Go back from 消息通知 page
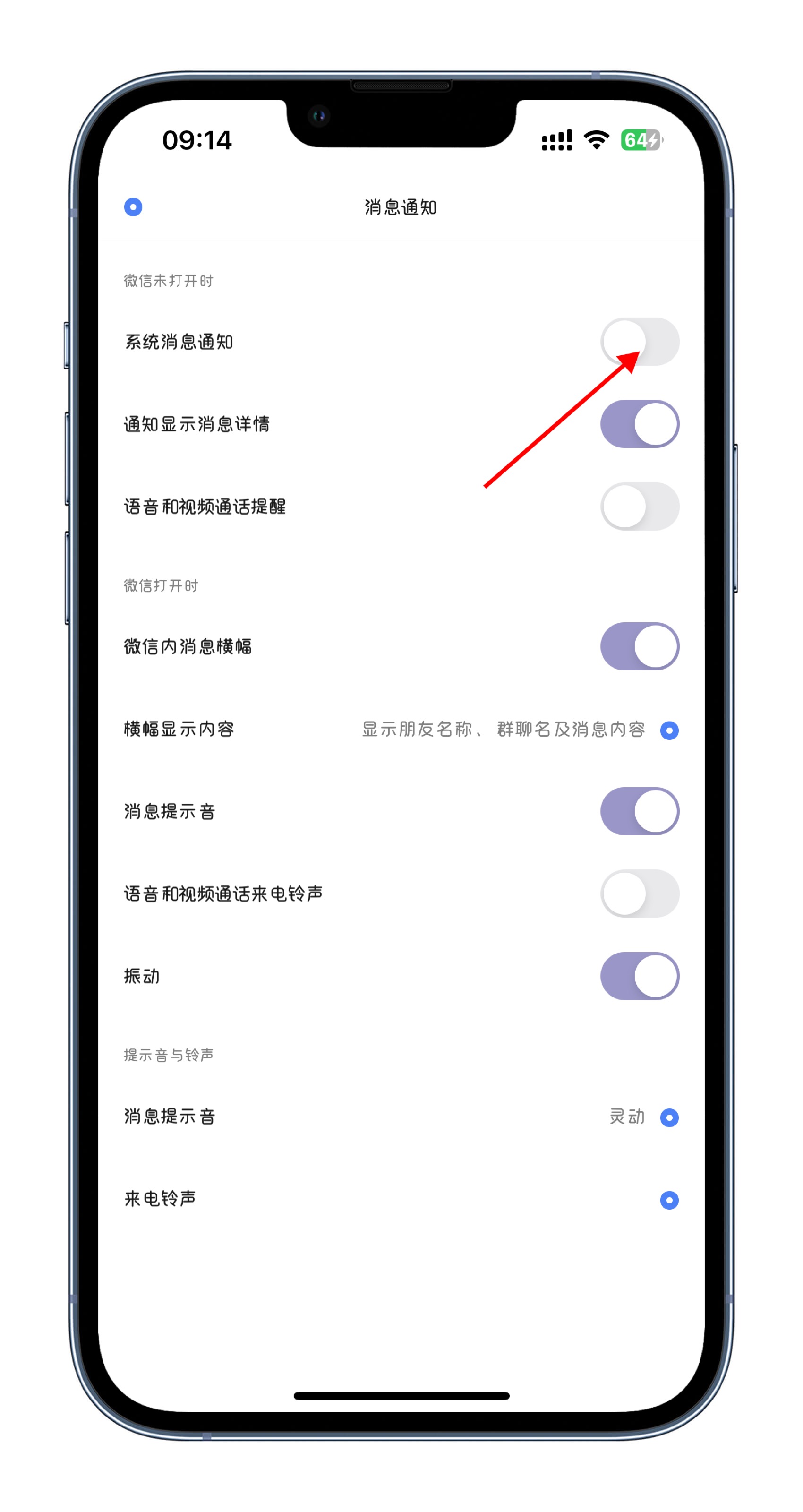The height and width of the screenshot is (1512, 803). (133, 207)
